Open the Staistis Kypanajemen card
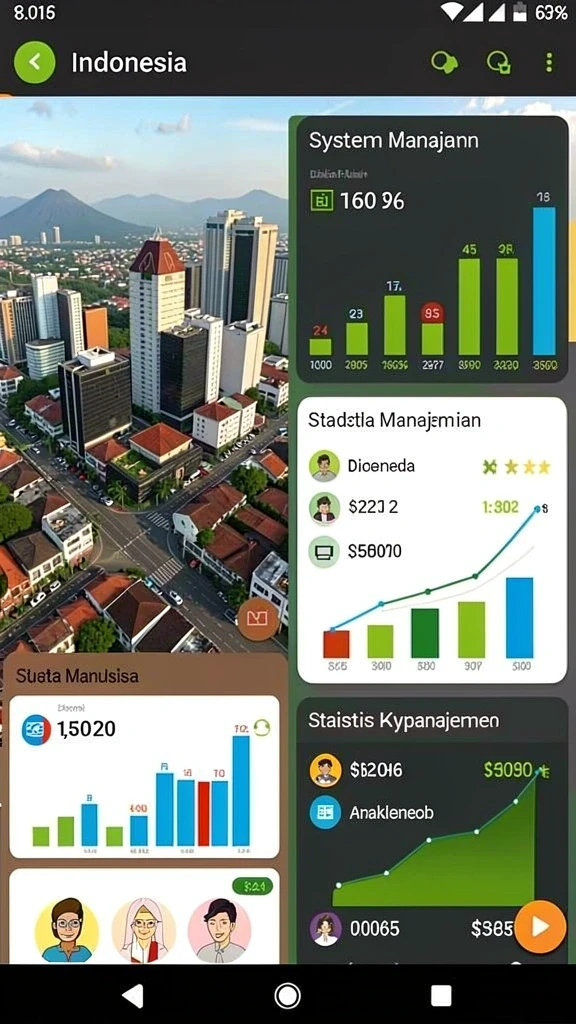Viewport: 576px width, 1024px height. click(x=432, y=829)
